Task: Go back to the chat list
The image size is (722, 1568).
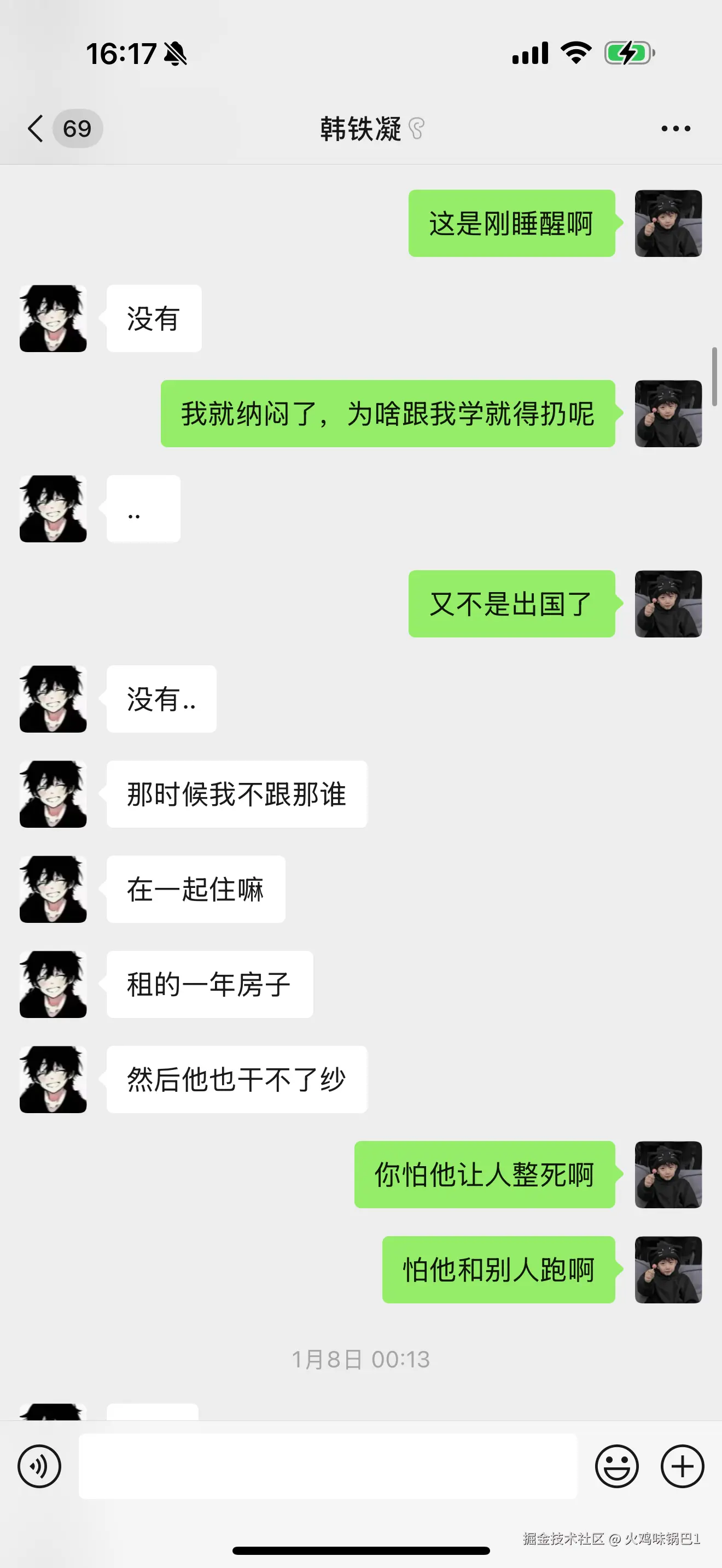Action: pos(37,128)
